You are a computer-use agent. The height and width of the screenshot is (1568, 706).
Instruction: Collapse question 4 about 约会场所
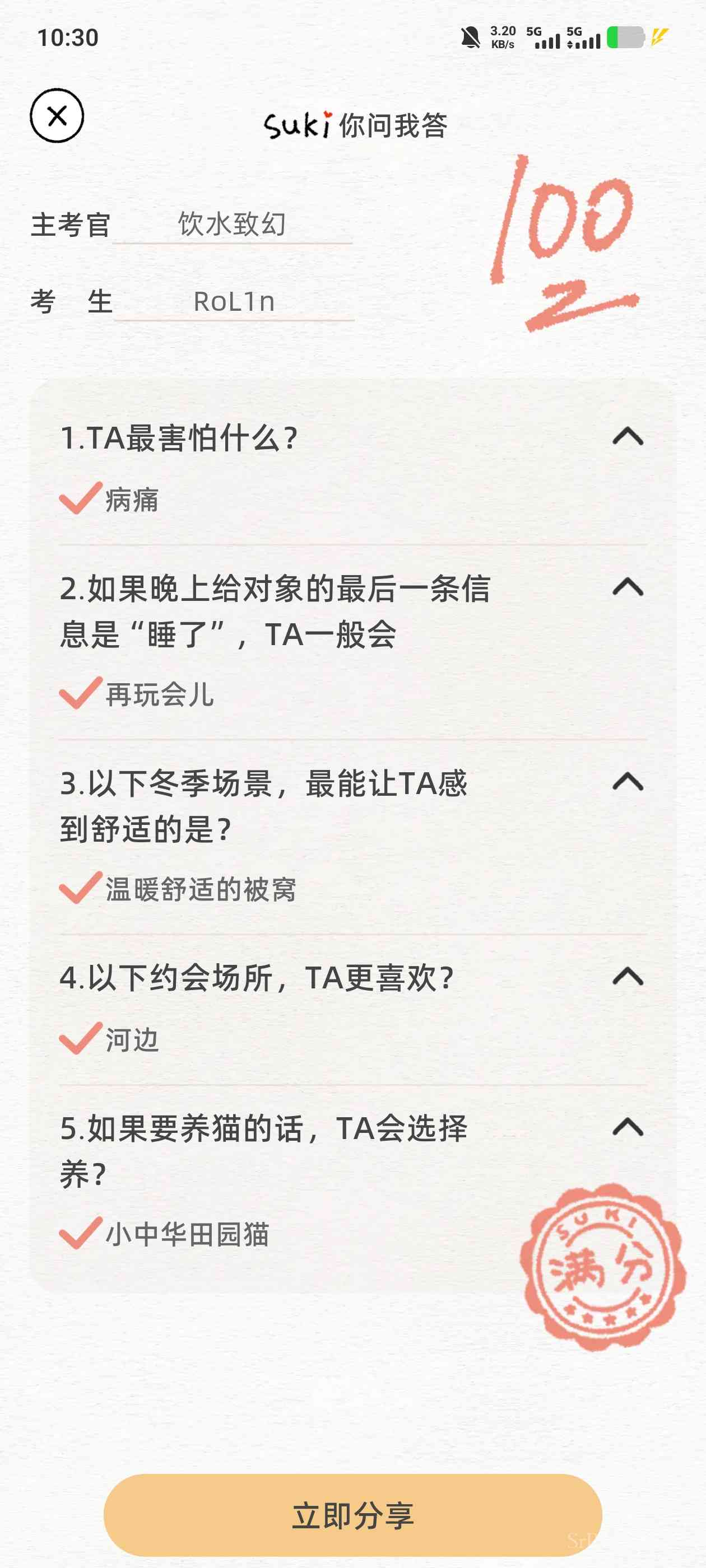click(628, 976)
